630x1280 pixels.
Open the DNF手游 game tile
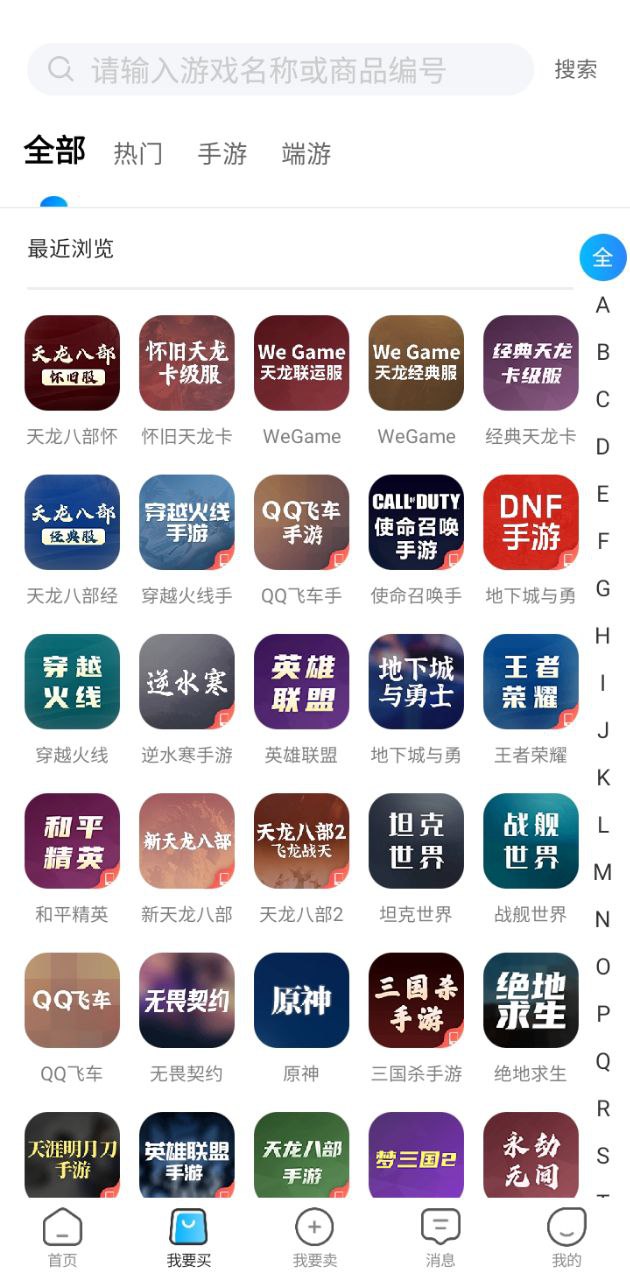(531, 522)
